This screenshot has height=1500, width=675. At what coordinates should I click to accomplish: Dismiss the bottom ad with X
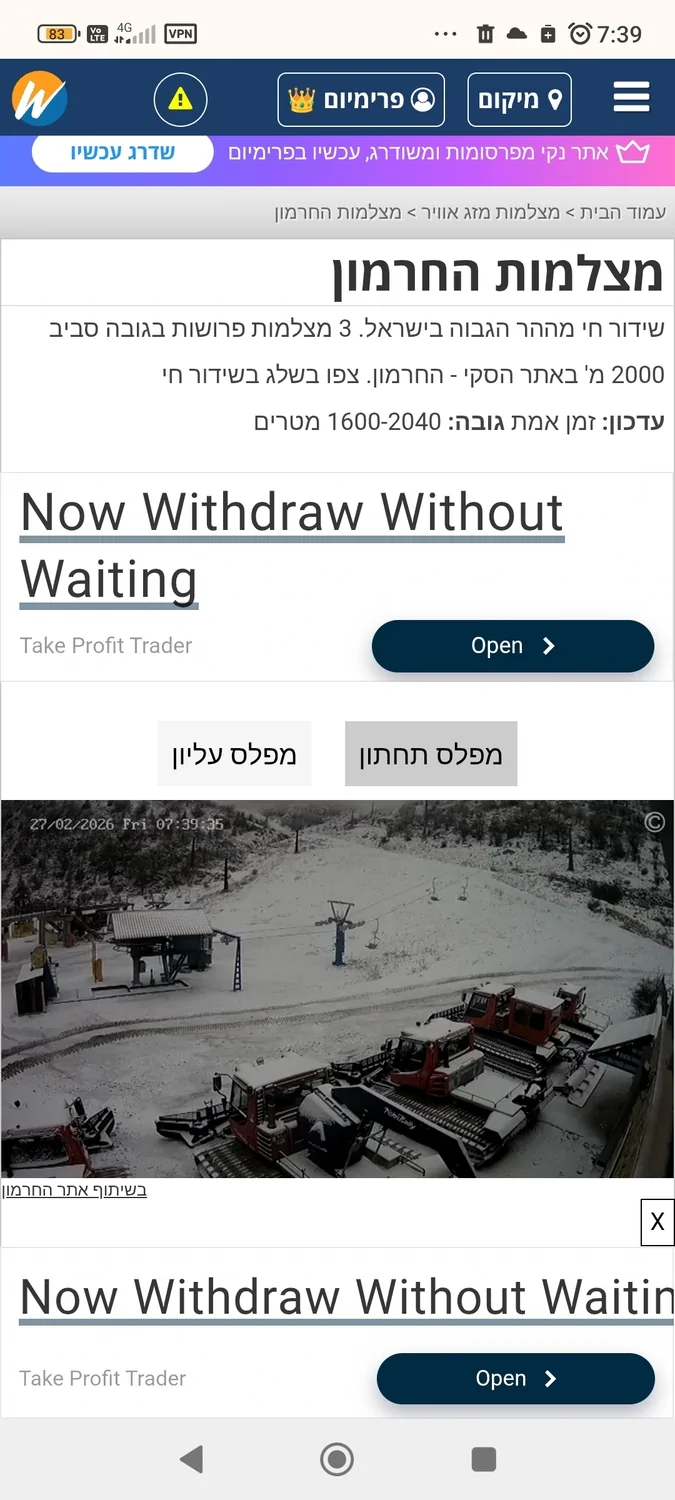tap(657, 1222)
